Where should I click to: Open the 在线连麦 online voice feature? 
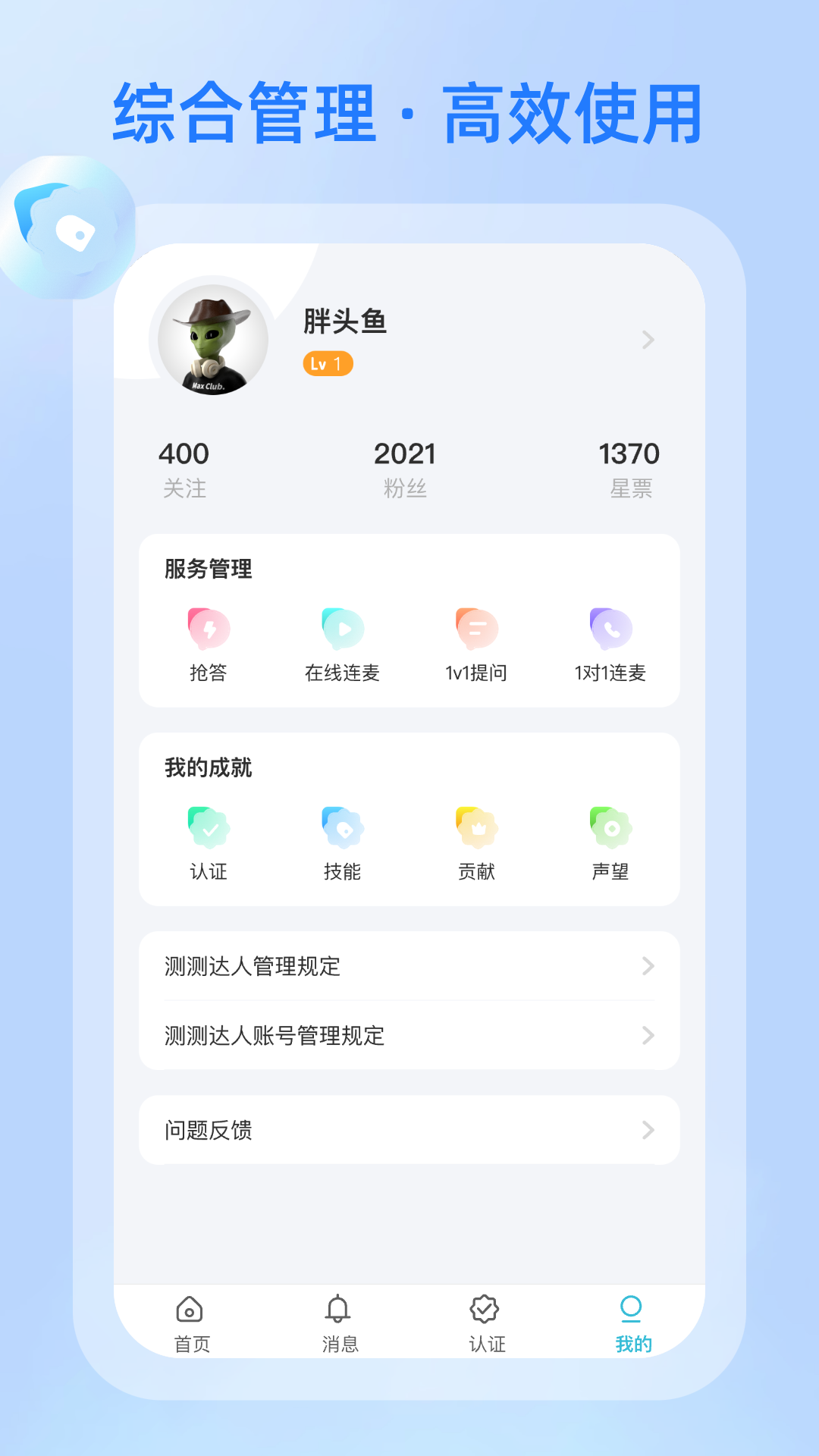pyautogui.click(x=344, y=629)
